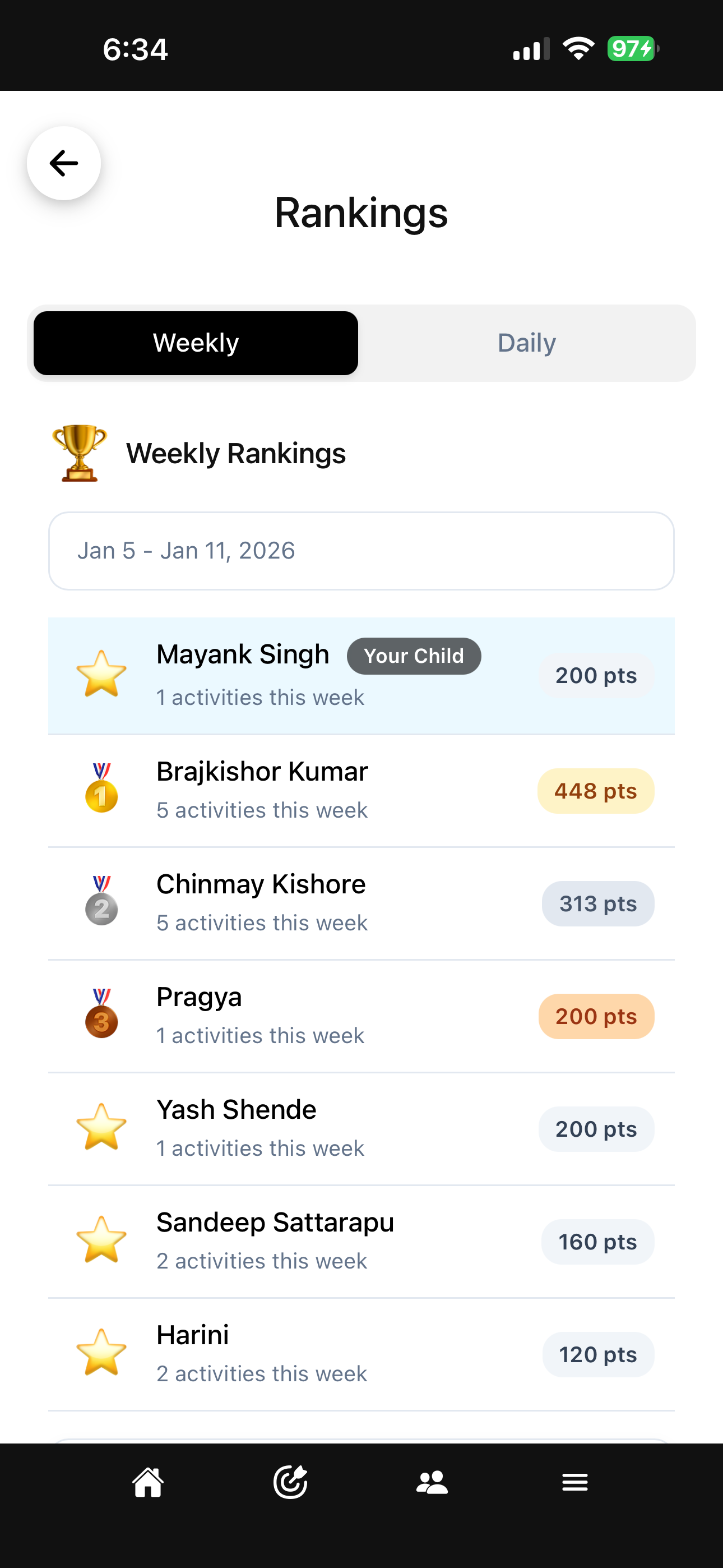
Task: Open the goals target icon tab
Action: point(290,1482)
